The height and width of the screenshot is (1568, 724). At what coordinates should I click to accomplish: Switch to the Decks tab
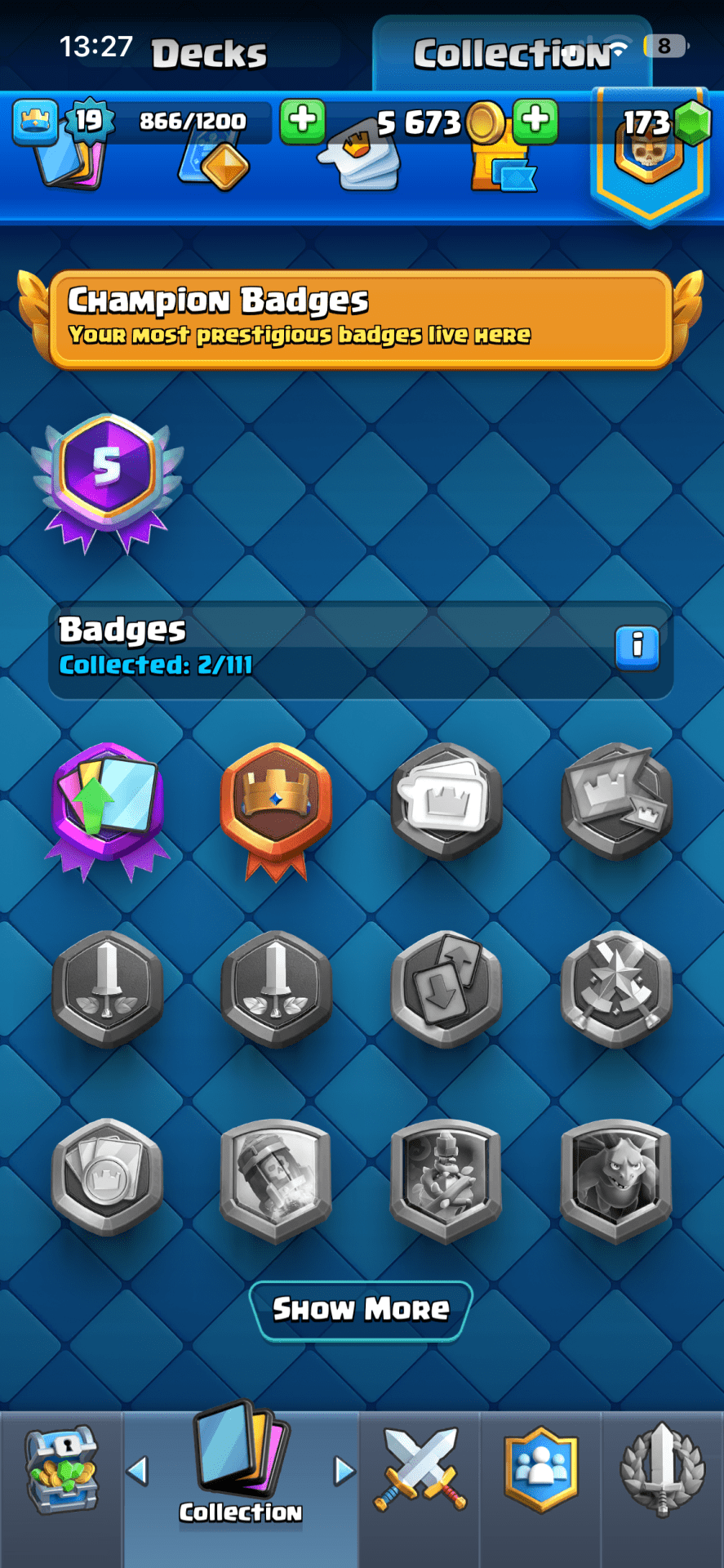(x=209, y=54)
